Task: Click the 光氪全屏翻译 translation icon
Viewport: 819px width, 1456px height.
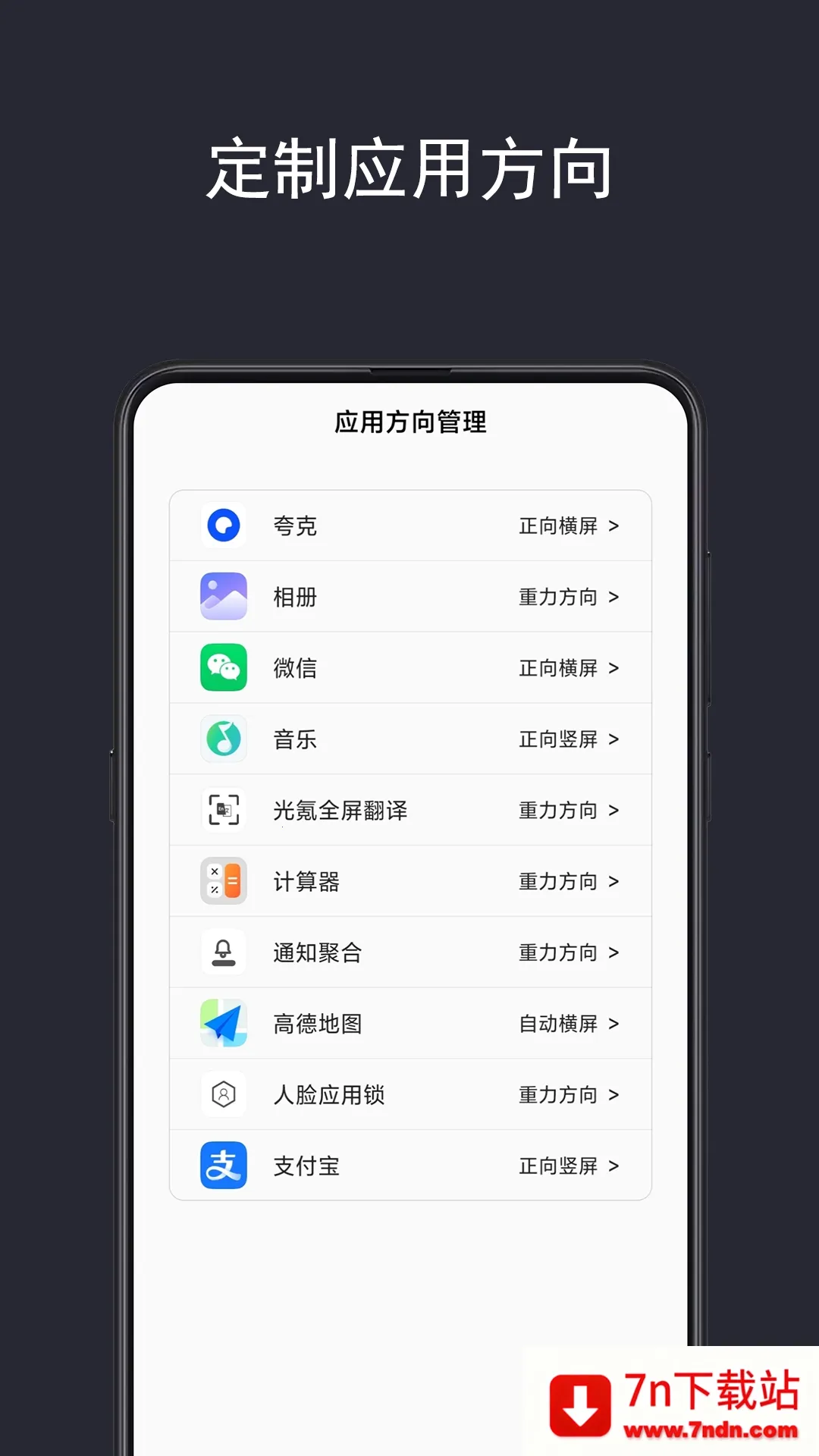Action: (x=223, y=810)
